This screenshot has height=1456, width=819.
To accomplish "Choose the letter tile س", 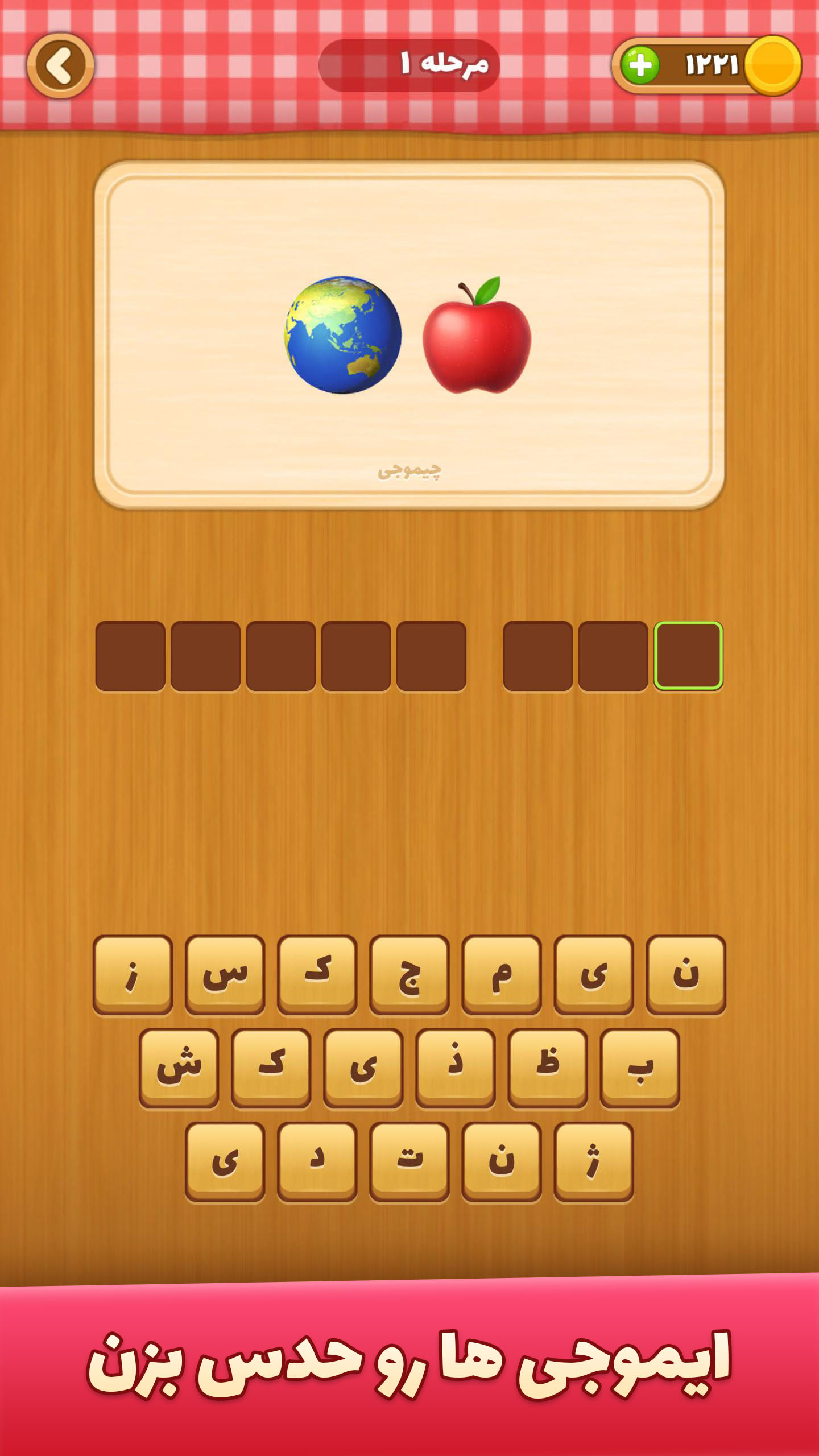I will (225, 974).
